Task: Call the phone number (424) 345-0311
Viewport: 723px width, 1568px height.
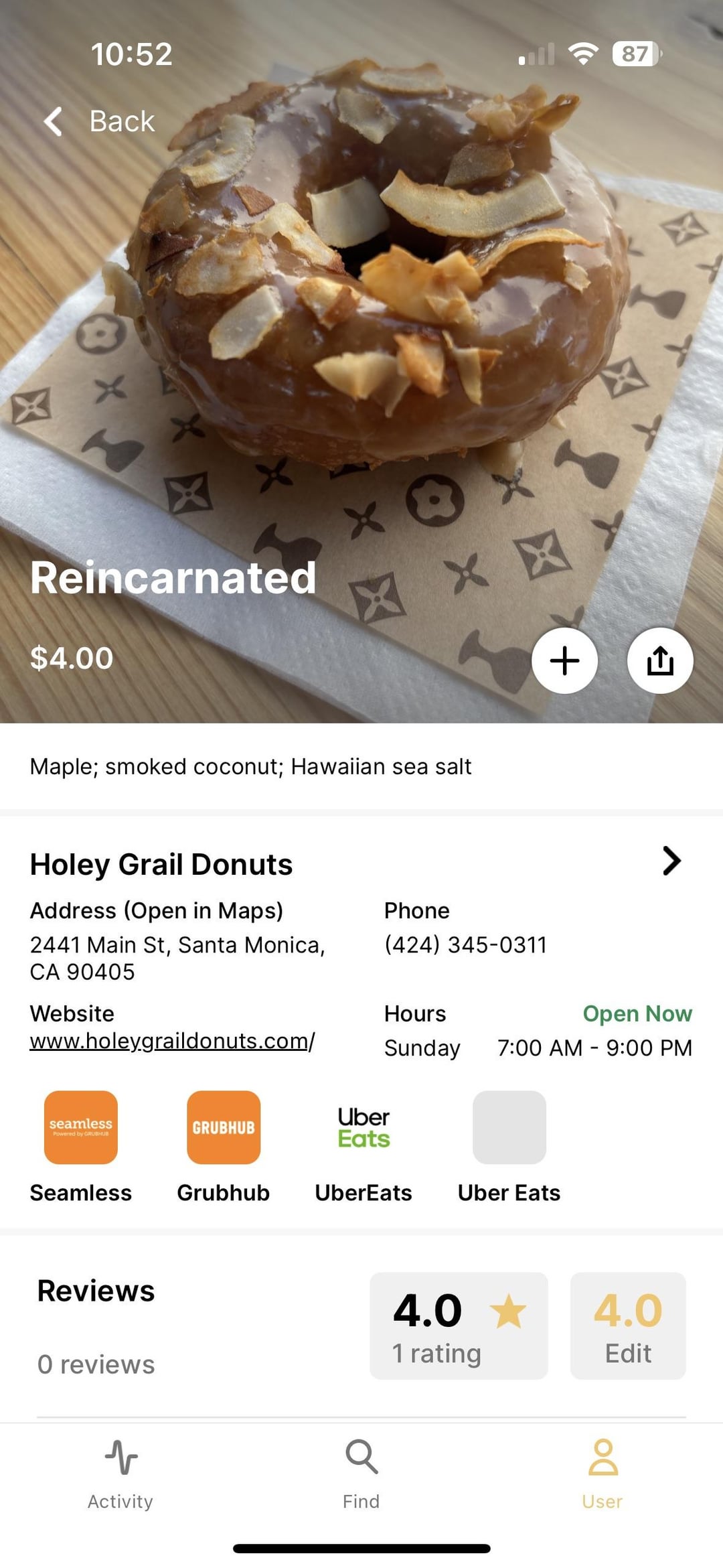Action: point(465,944)
